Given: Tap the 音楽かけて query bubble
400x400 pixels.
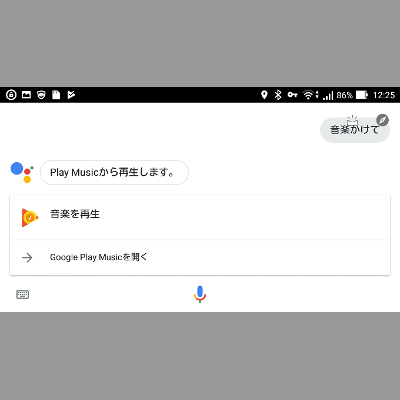Looking at the screenshot, I should (x=355, y=130).
